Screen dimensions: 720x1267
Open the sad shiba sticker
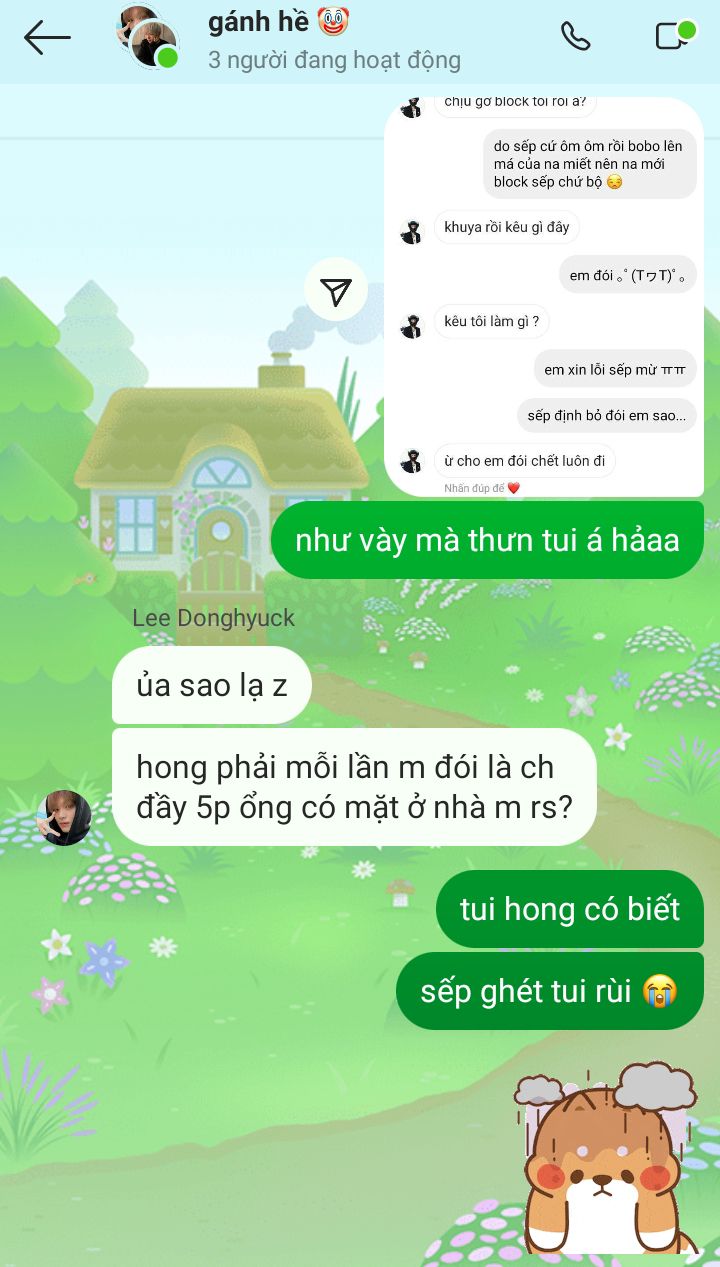coord(603,1160)
